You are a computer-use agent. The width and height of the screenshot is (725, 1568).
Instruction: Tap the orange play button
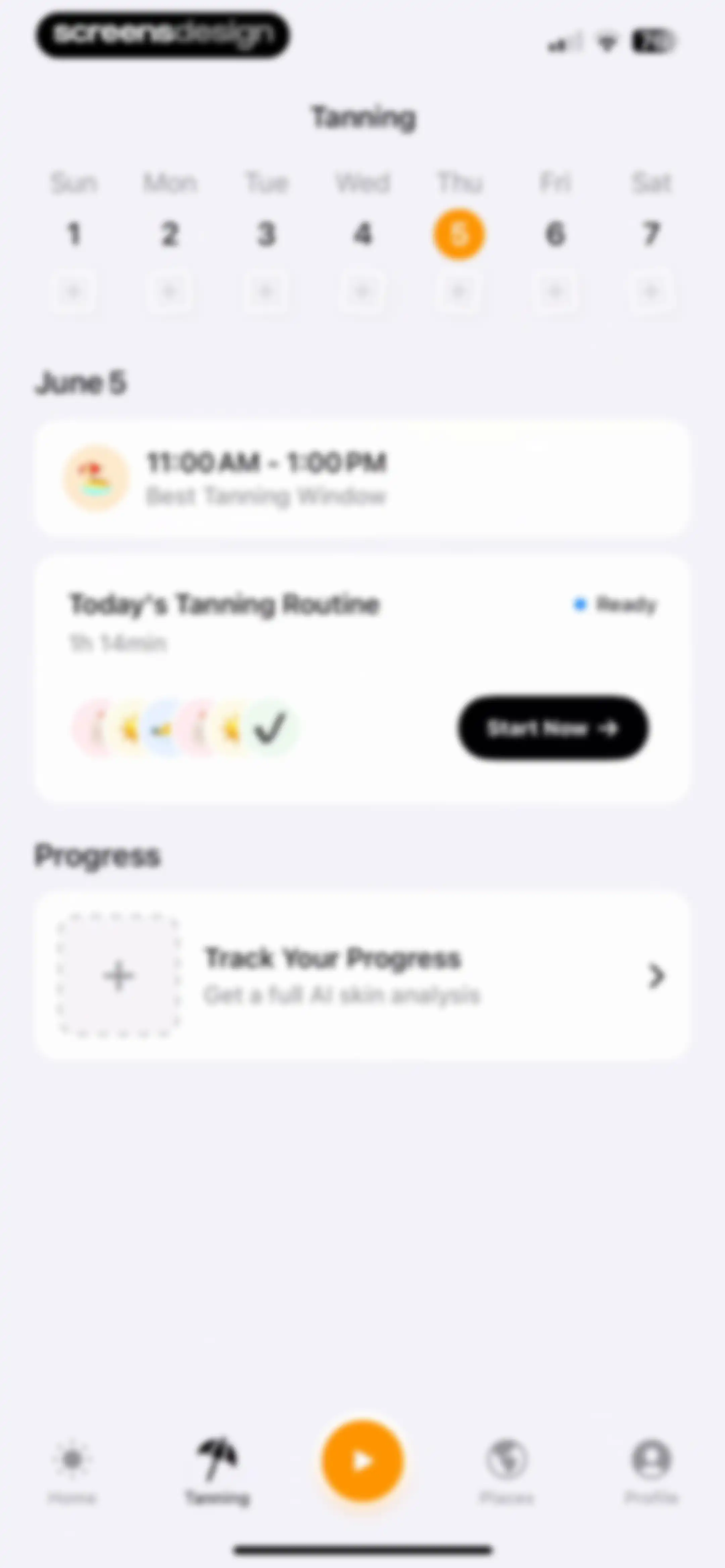[363, 1461]
